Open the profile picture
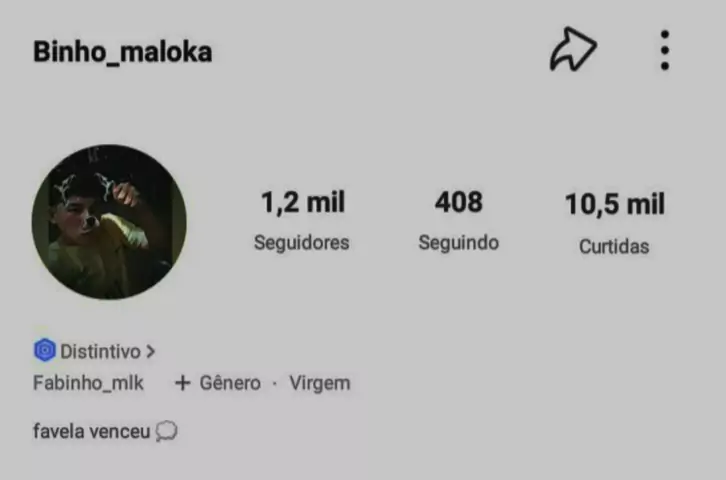Viewport: 726px width, 480px height. point(109,222)
